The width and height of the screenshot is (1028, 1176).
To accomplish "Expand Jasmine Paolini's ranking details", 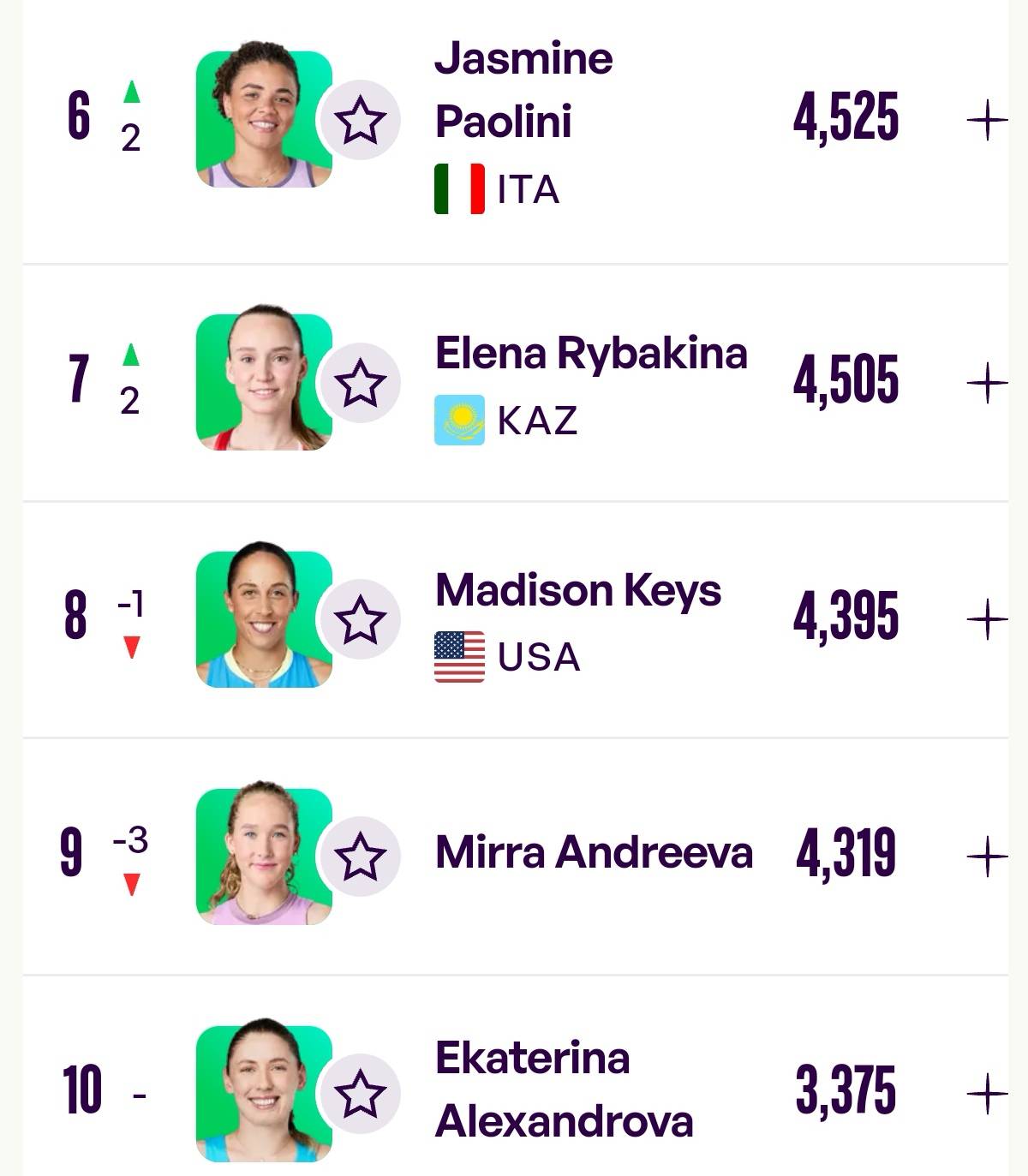I will click(986, 121).
